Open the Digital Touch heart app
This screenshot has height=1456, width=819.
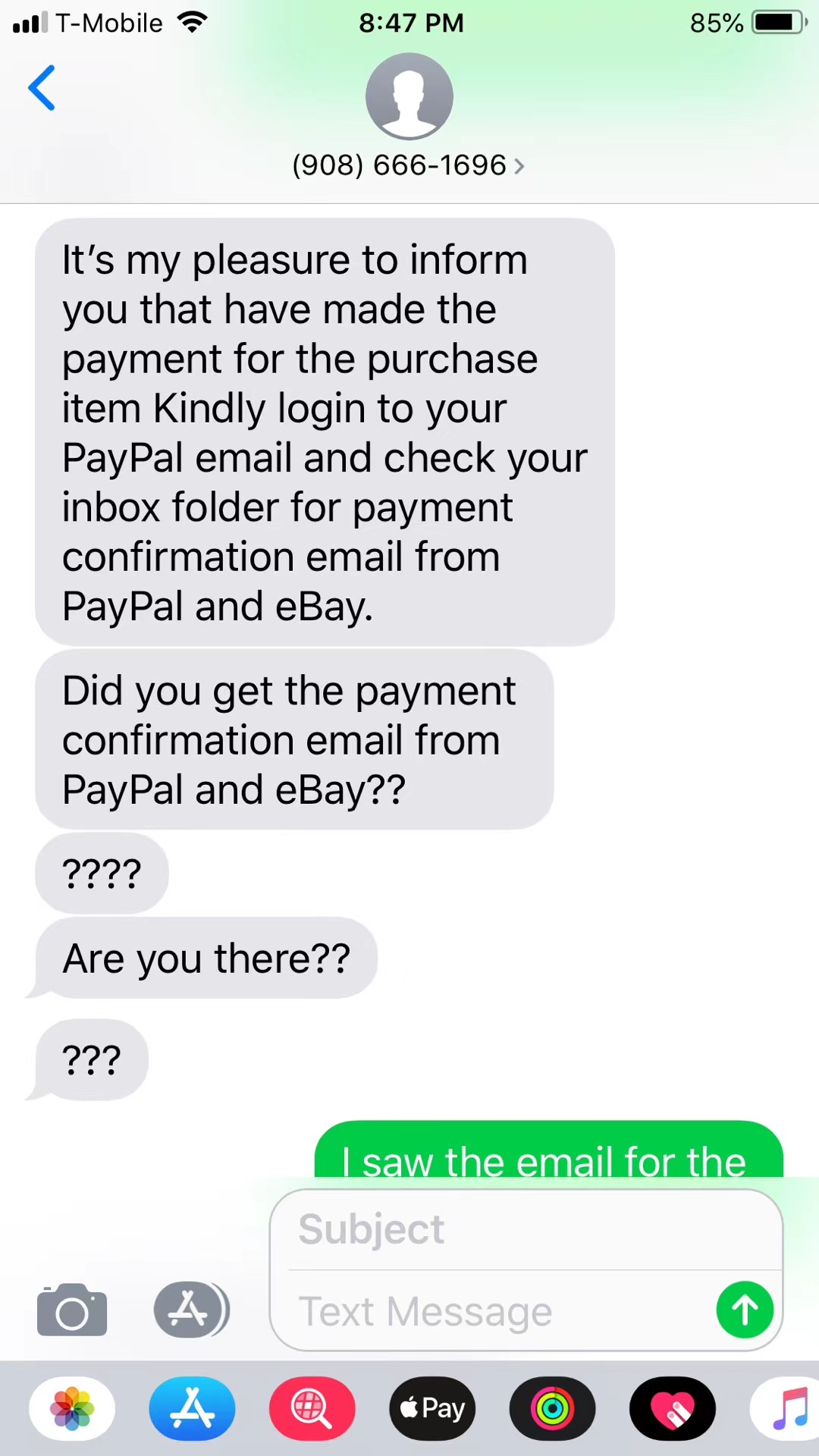tap(672, 1409)
